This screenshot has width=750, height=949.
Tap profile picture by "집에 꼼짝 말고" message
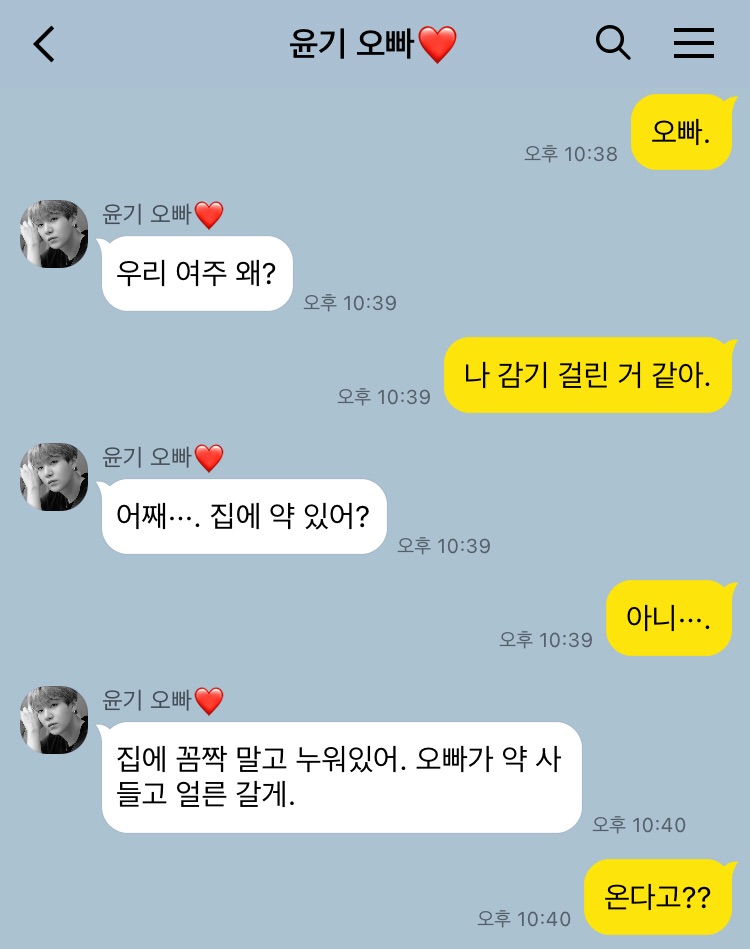tap(55, 720)
